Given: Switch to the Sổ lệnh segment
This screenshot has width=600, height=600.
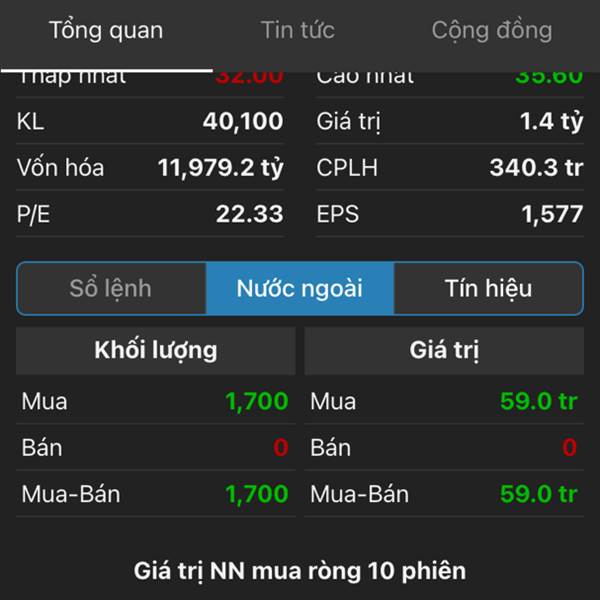Looking at the screenshot, I should pos(111,289).
